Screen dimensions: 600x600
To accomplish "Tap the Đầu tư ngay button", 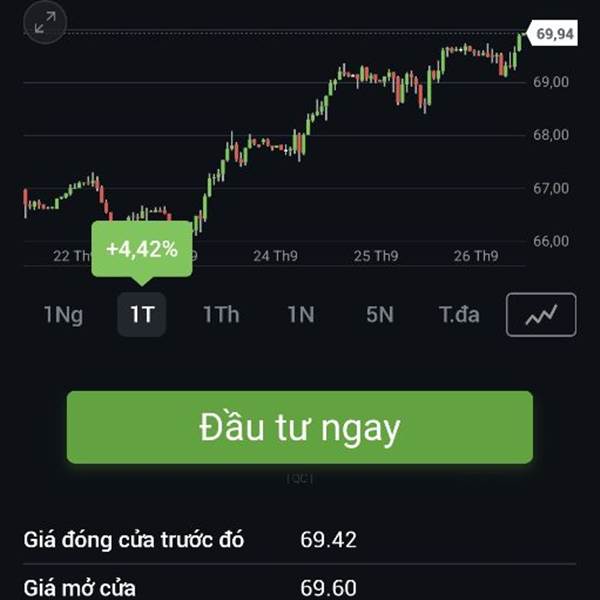I will click(300, 428).
